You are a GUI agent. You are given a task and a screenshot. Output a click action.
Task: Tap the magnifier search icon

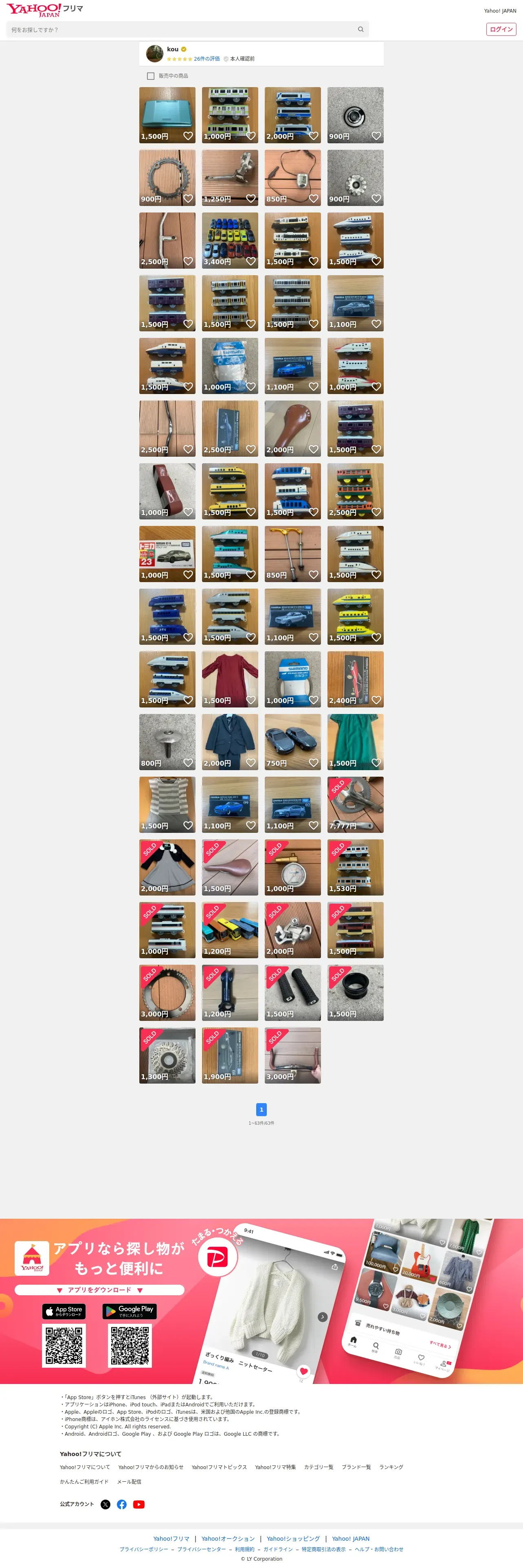[x=360, y=29]
